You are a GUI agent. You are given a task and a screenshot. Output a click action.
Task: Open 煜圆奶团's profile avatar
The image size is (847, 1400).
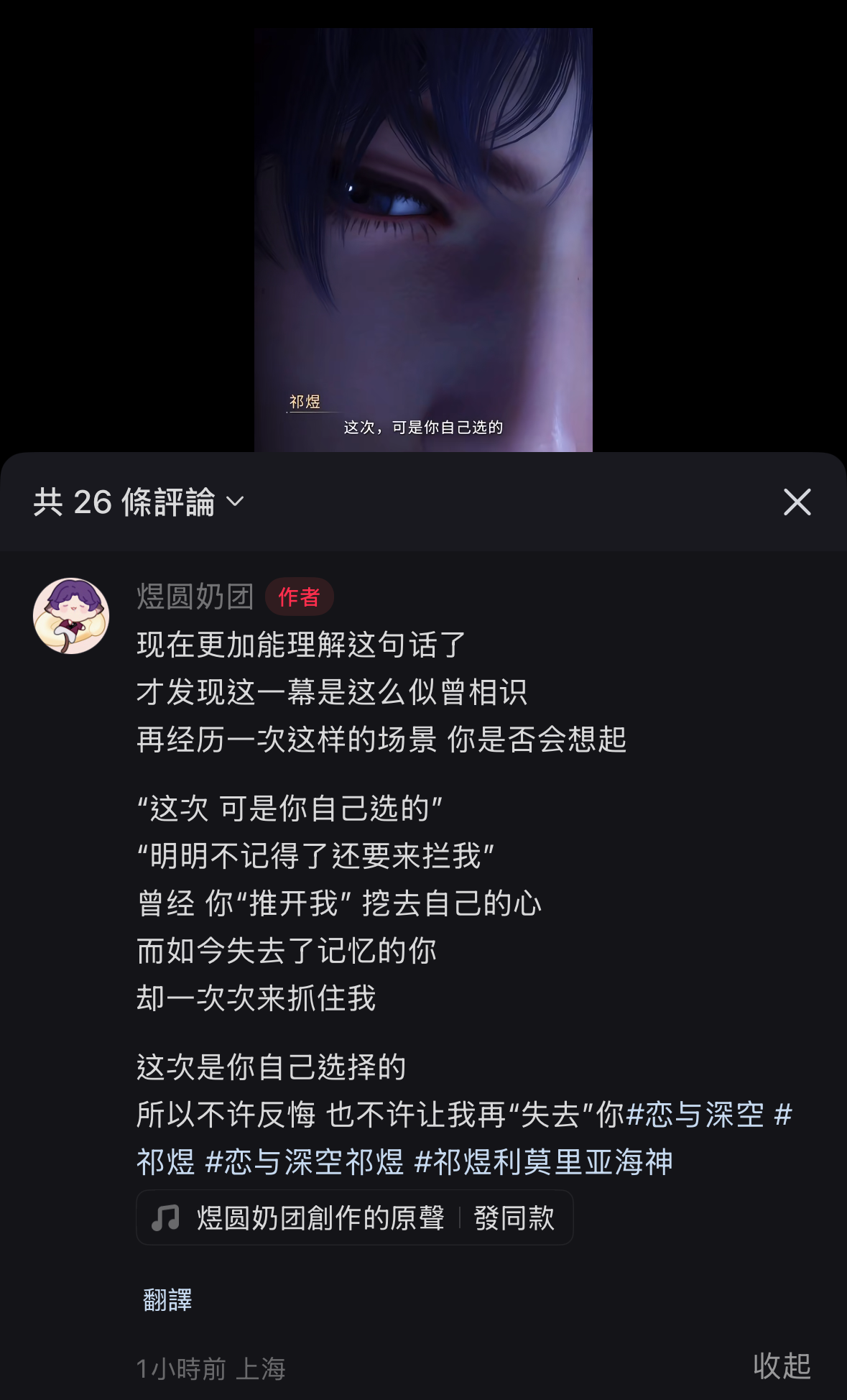pyautogui.click(x=71, y=616)
